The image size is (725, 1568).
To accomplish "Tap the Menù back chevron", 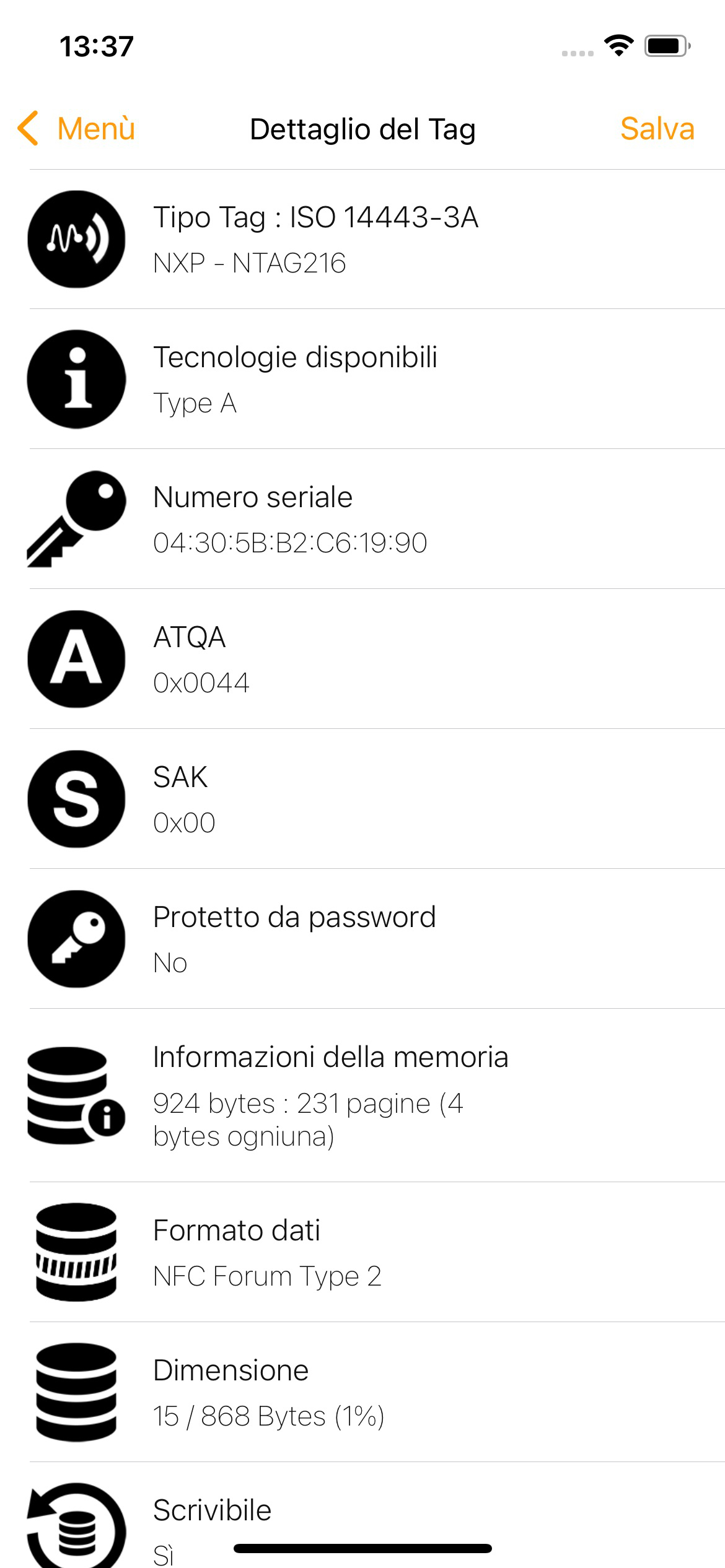I will 28,128.
